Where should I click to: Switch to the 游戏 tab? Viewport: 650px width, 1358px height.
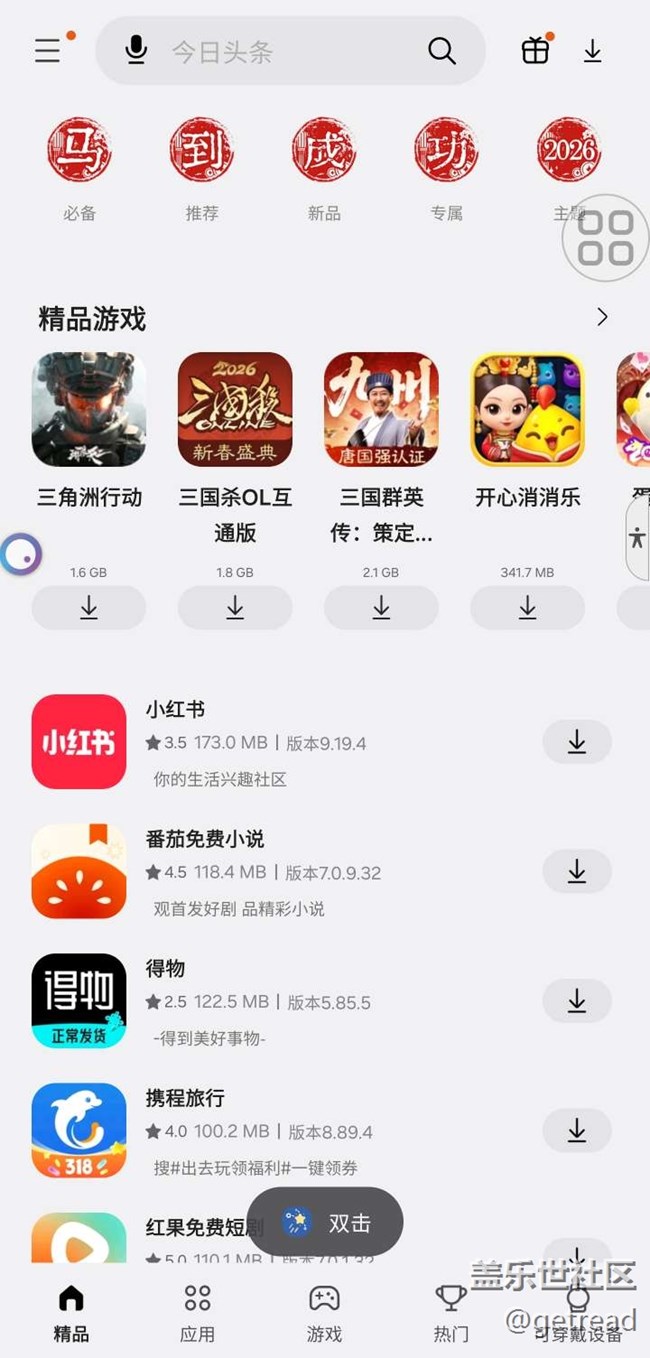tap(324, 1312)
